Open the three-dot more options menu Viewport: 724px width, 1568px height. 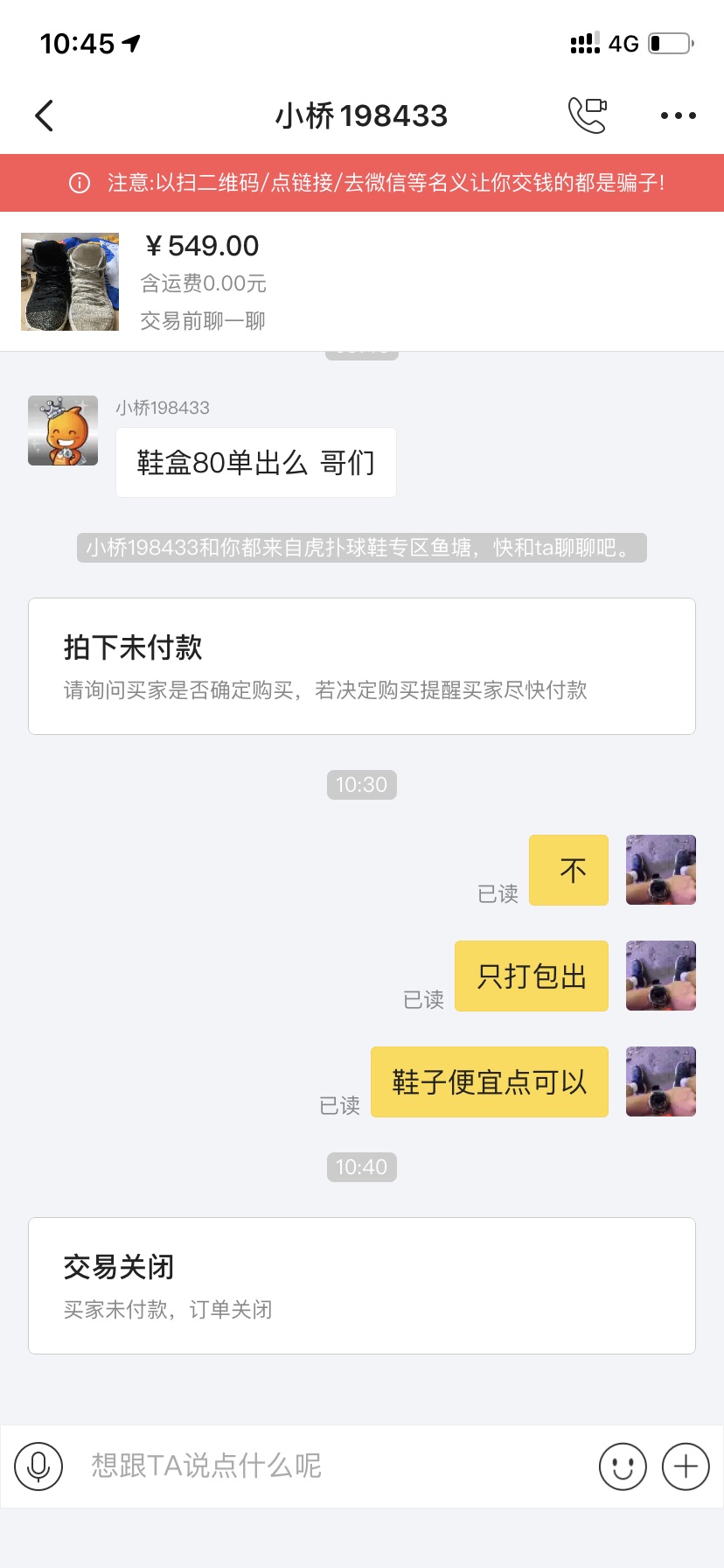678,115
